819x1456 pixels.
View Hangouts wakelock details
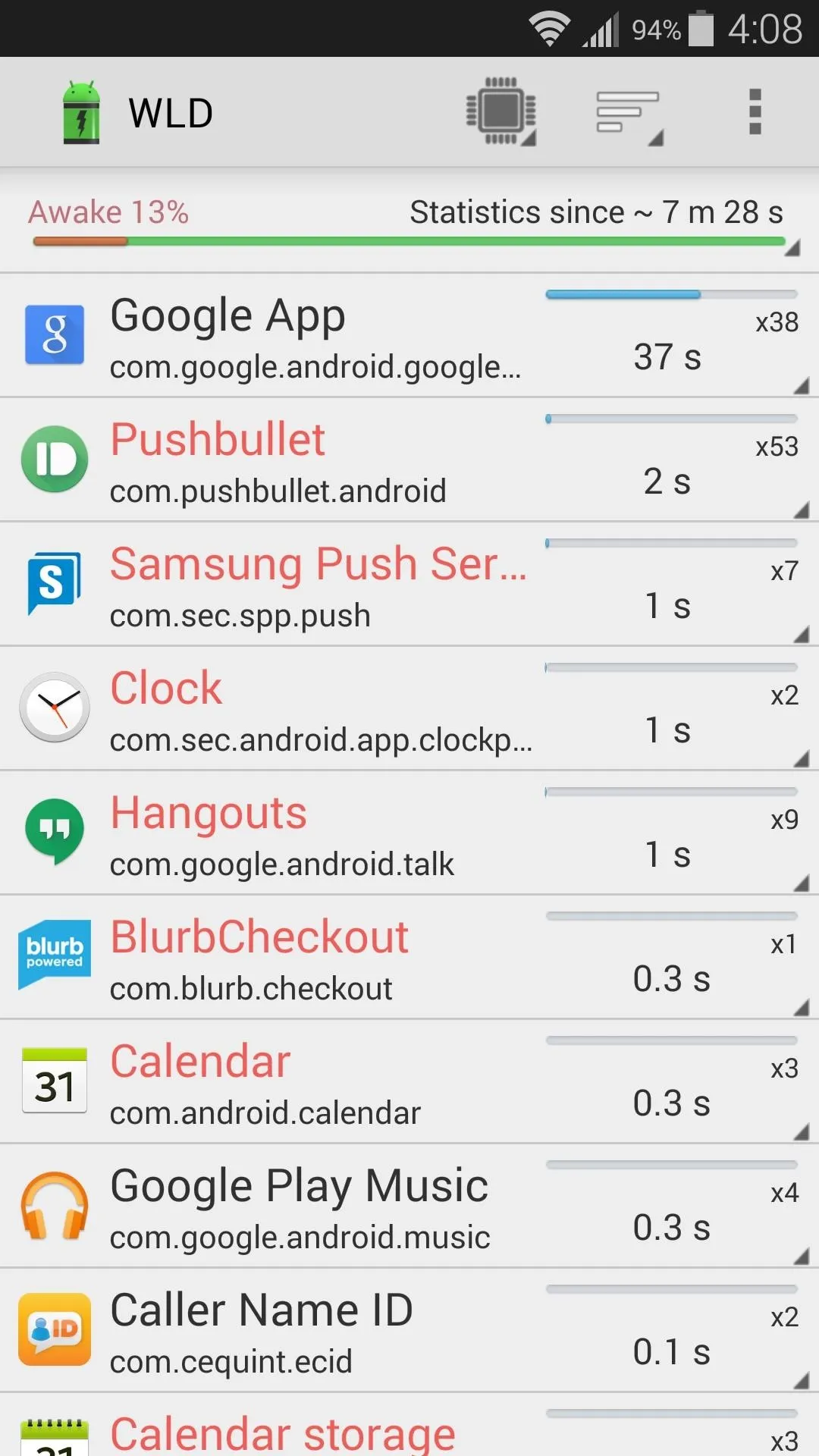[x=409, y=833]
